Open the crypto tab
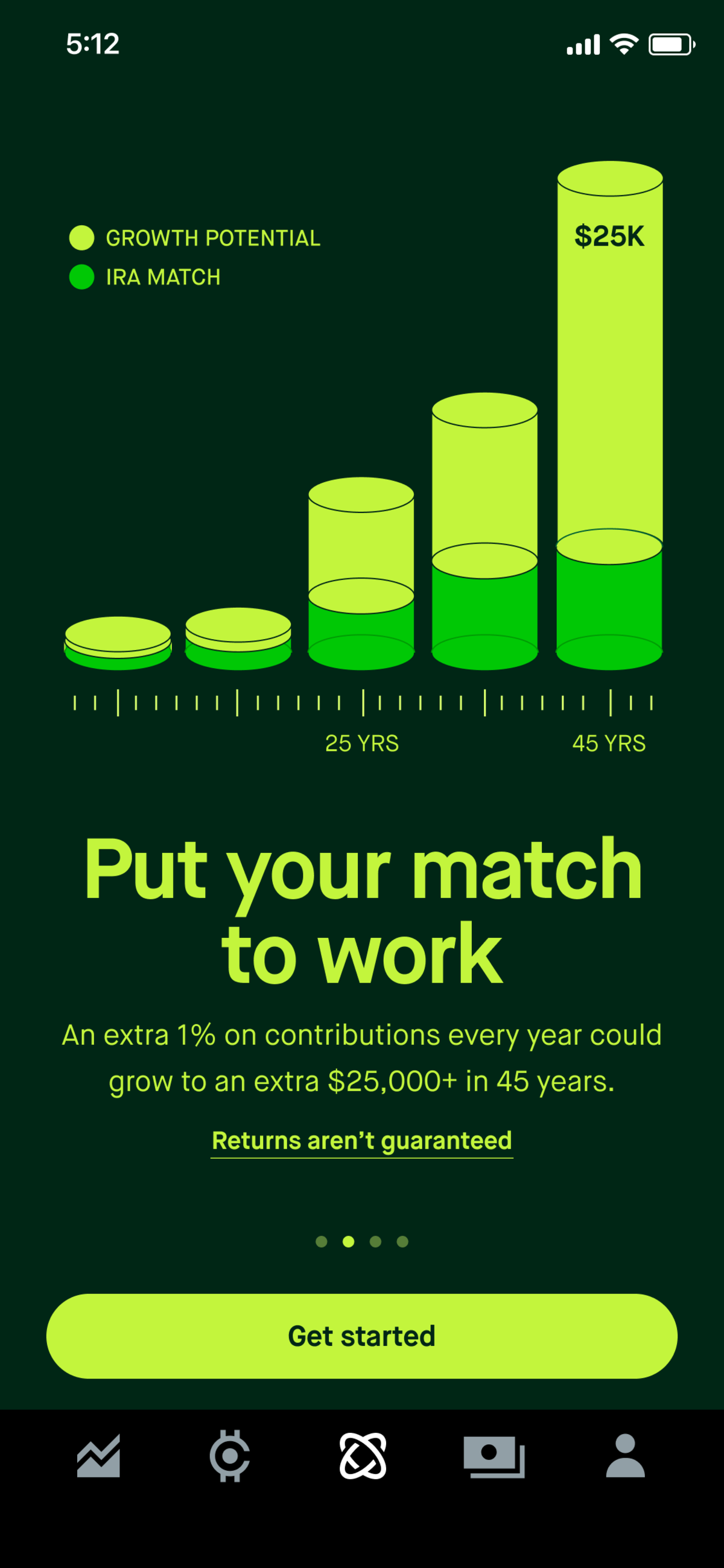 [x=230, y=1456]
